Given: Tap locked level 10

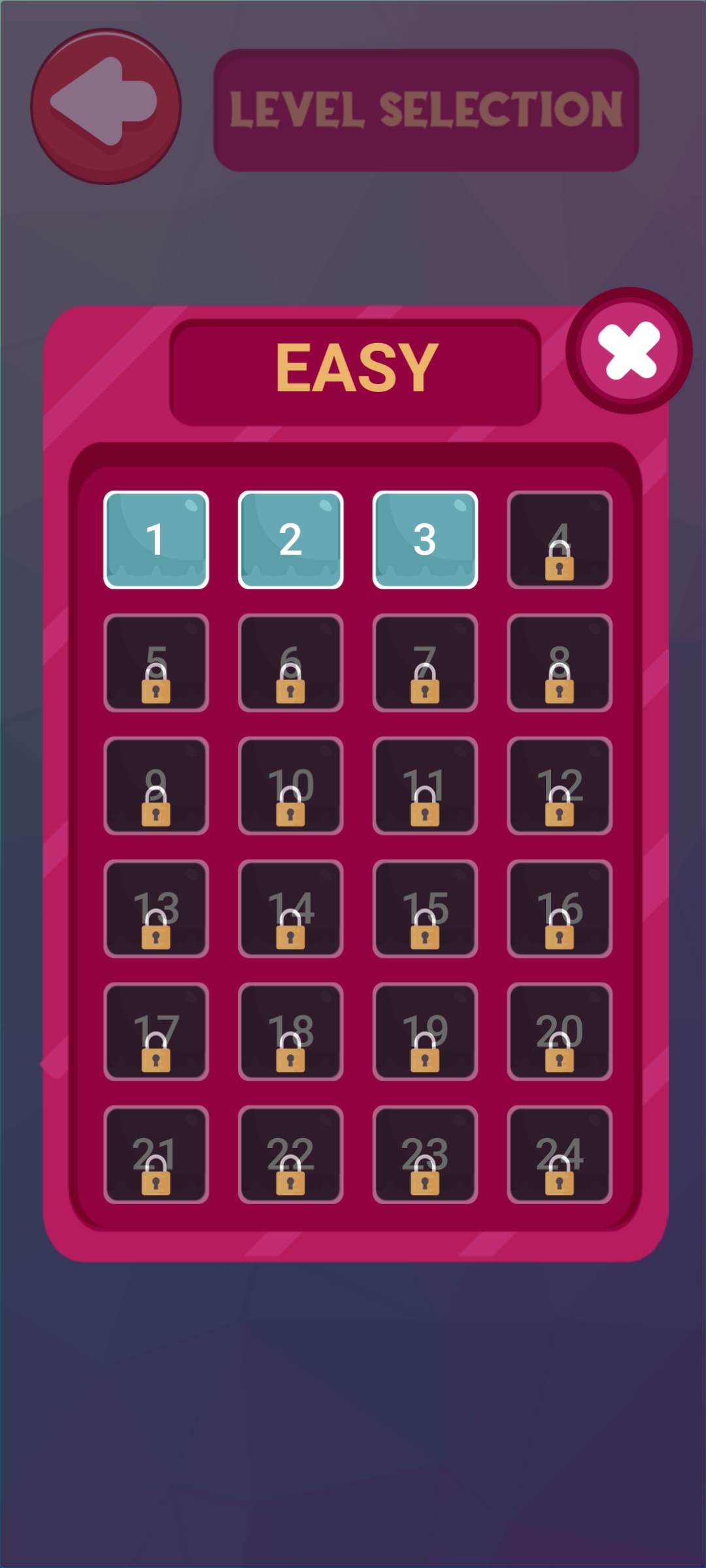Looking at the screenshot, I should tap(291, 785).
